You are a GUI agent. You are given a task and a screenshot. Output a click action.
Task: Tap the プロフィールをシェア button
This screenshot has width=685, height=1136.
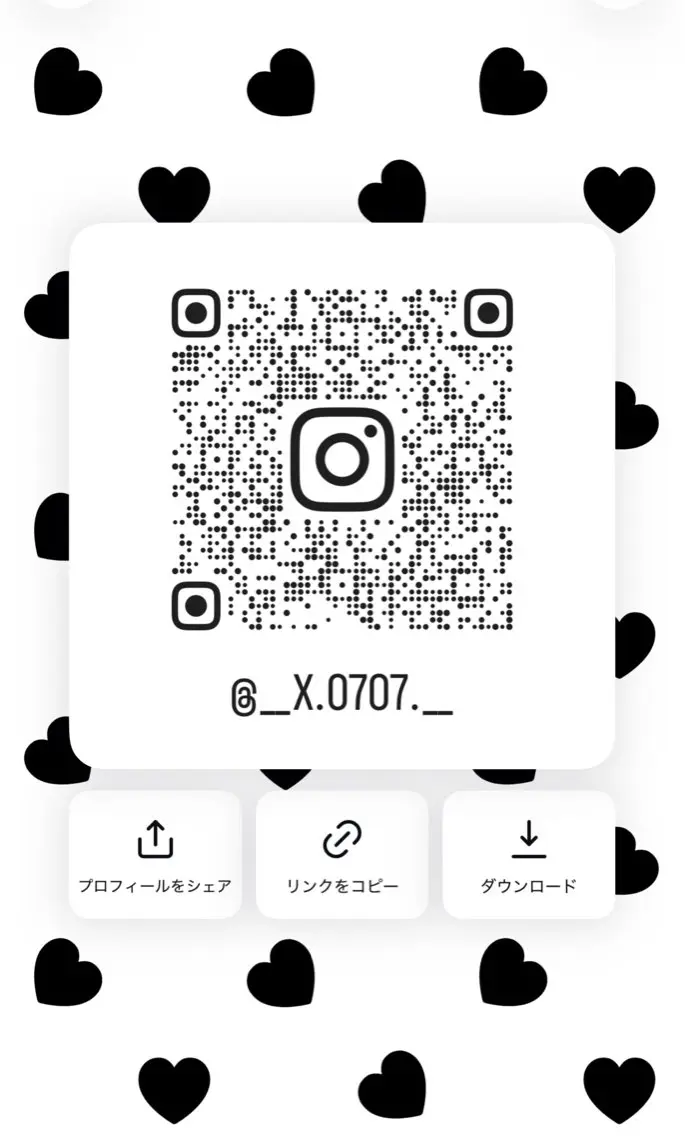click(154, 854)
